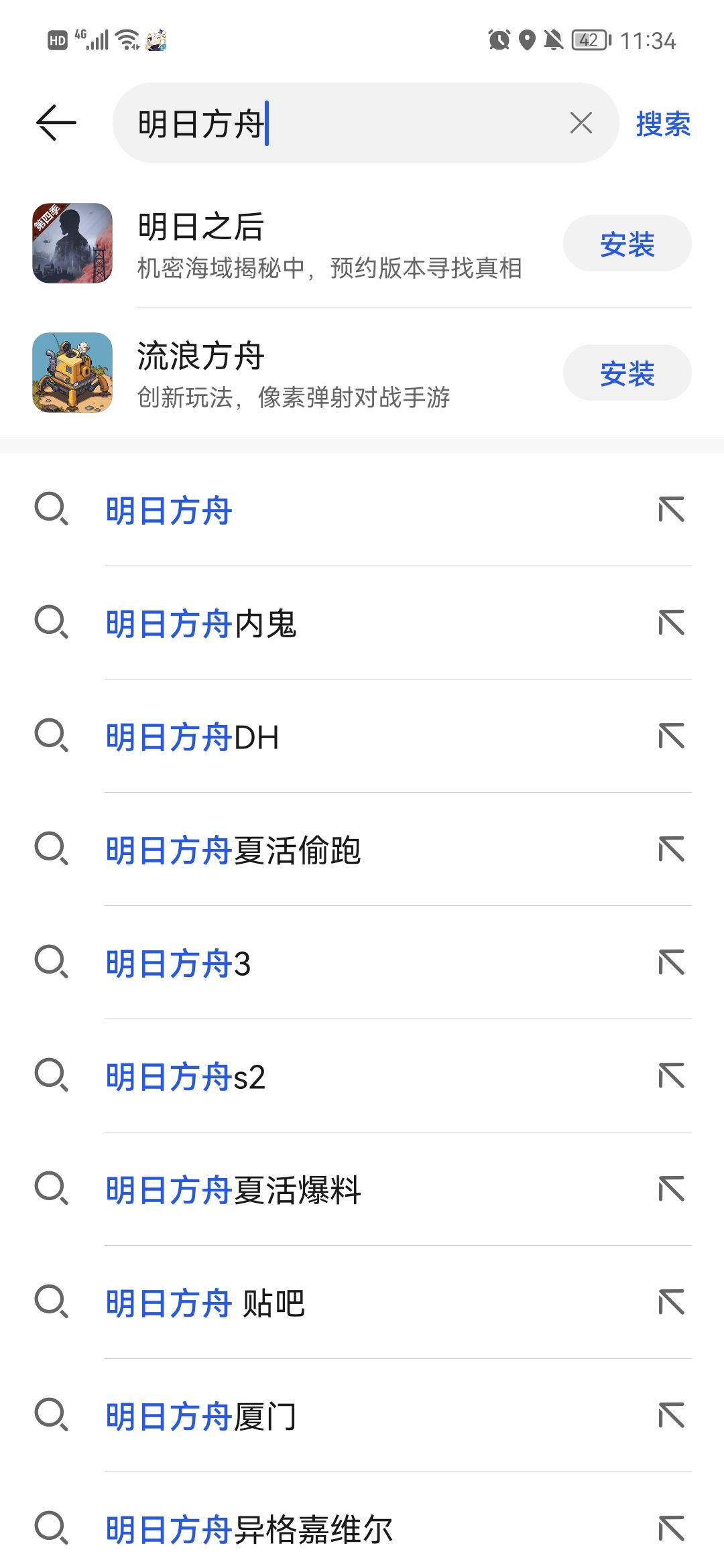Screen dimensions: 724x1568
Task: Clear the search text with X
Action: (x=581, y=123)
